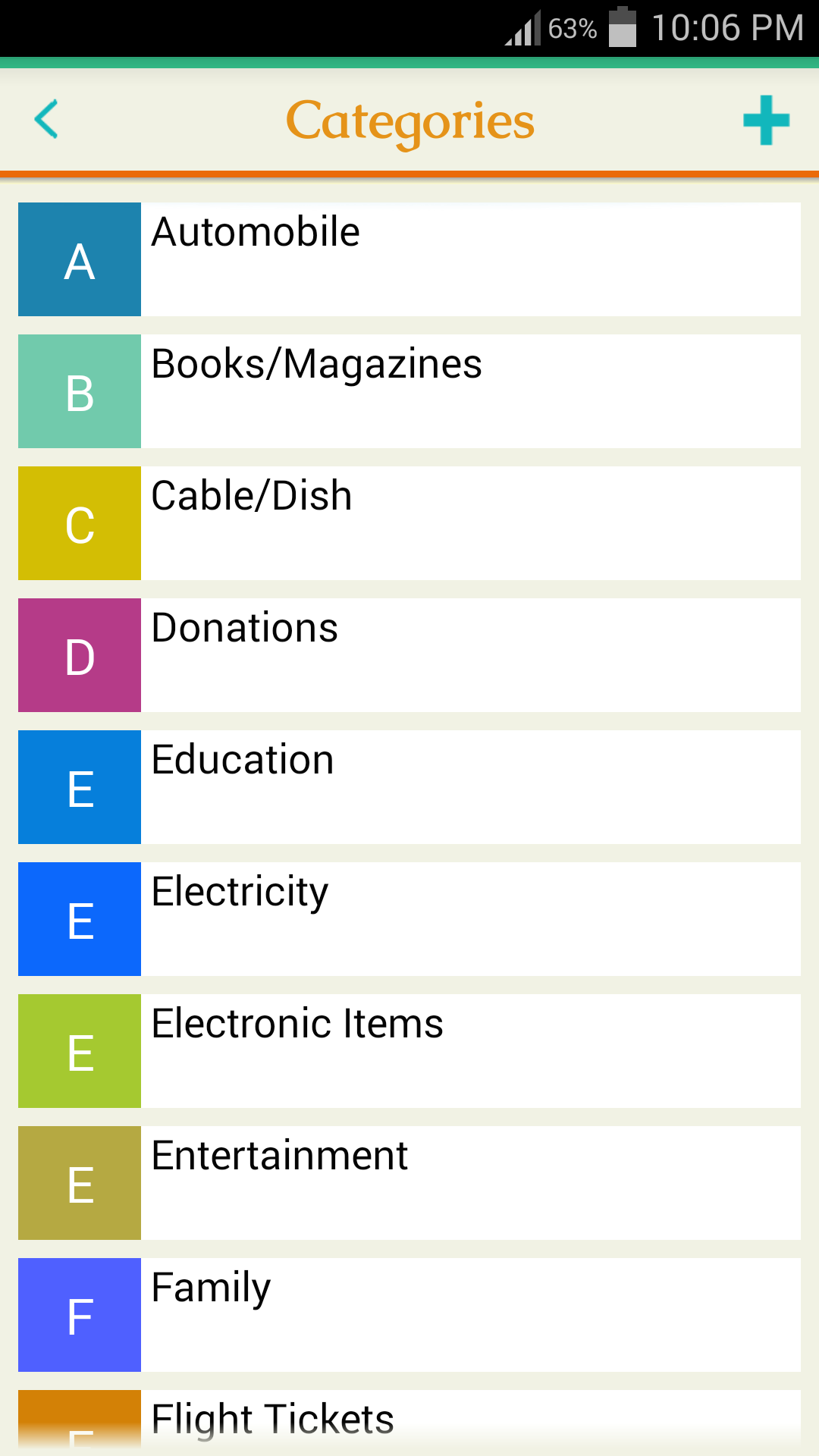Open the Family category
Screen dimensions: 819x1456
click(x=470, y=1314)
